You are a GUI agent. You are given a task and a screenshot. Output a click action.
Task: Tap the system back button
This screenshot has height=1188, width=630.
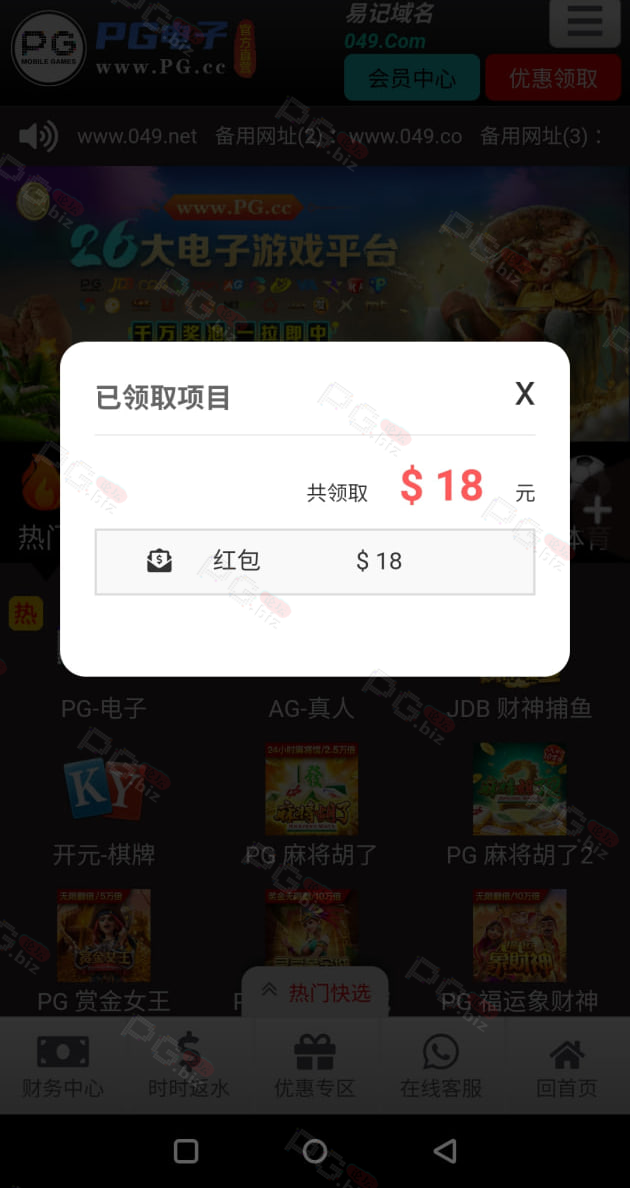[x=444, y=1151]
